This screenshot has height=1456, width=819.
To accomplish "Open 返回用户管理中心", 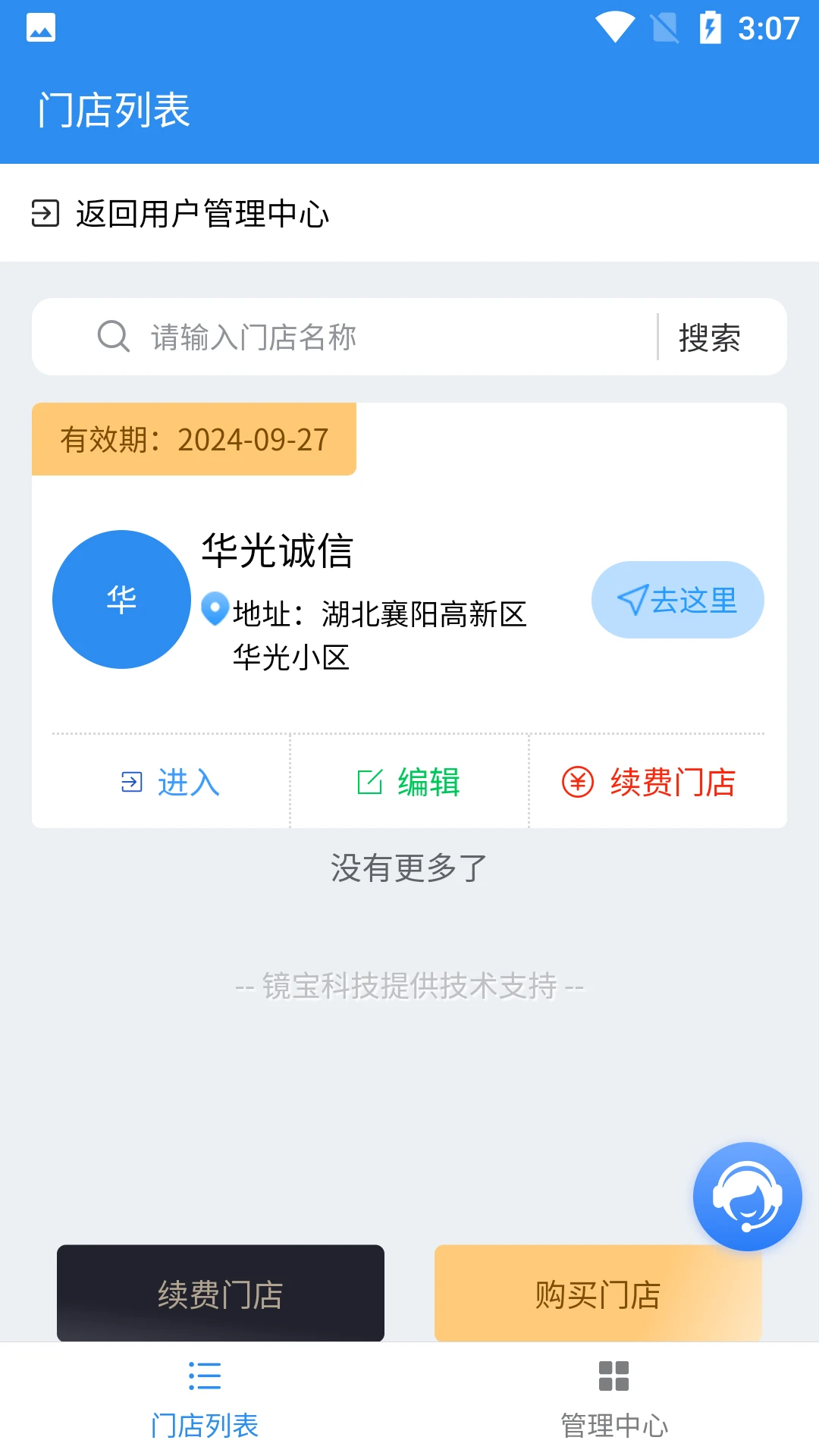I will [x=202, y=213].
